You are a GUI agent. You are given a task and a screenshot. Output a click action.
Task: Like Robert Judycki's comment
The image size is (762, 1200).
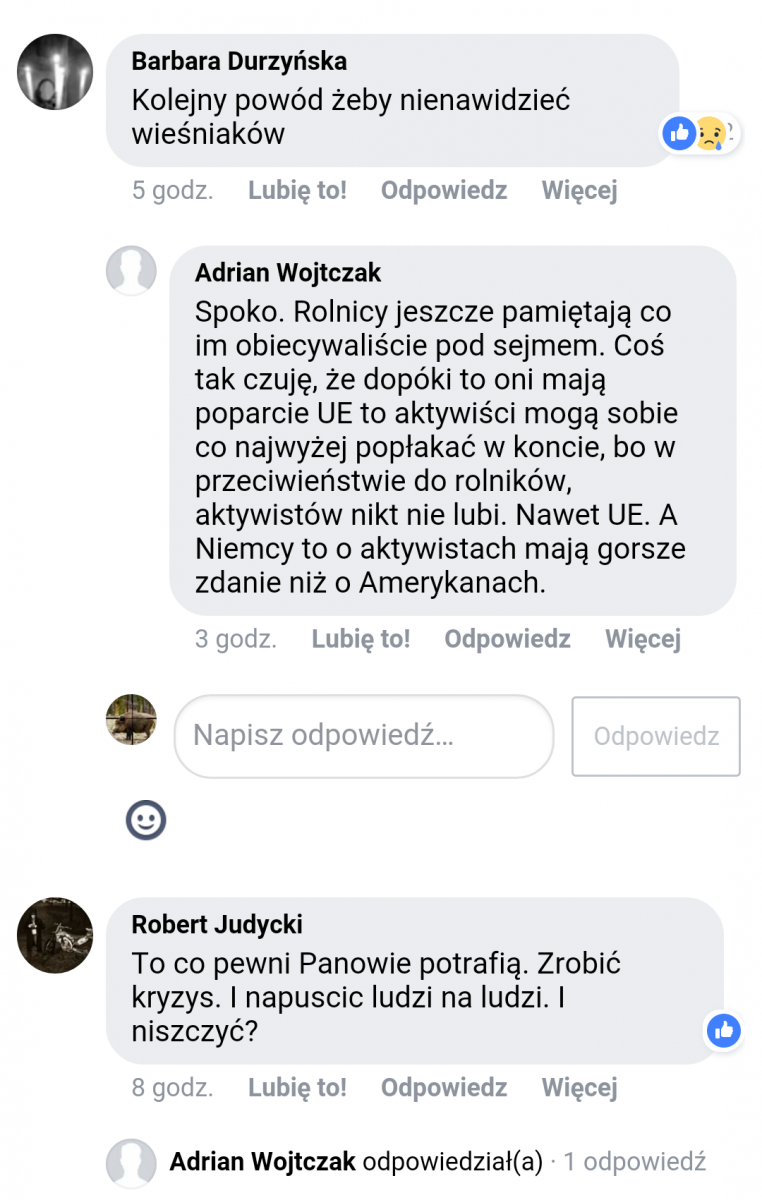(x=297, y=1087)
